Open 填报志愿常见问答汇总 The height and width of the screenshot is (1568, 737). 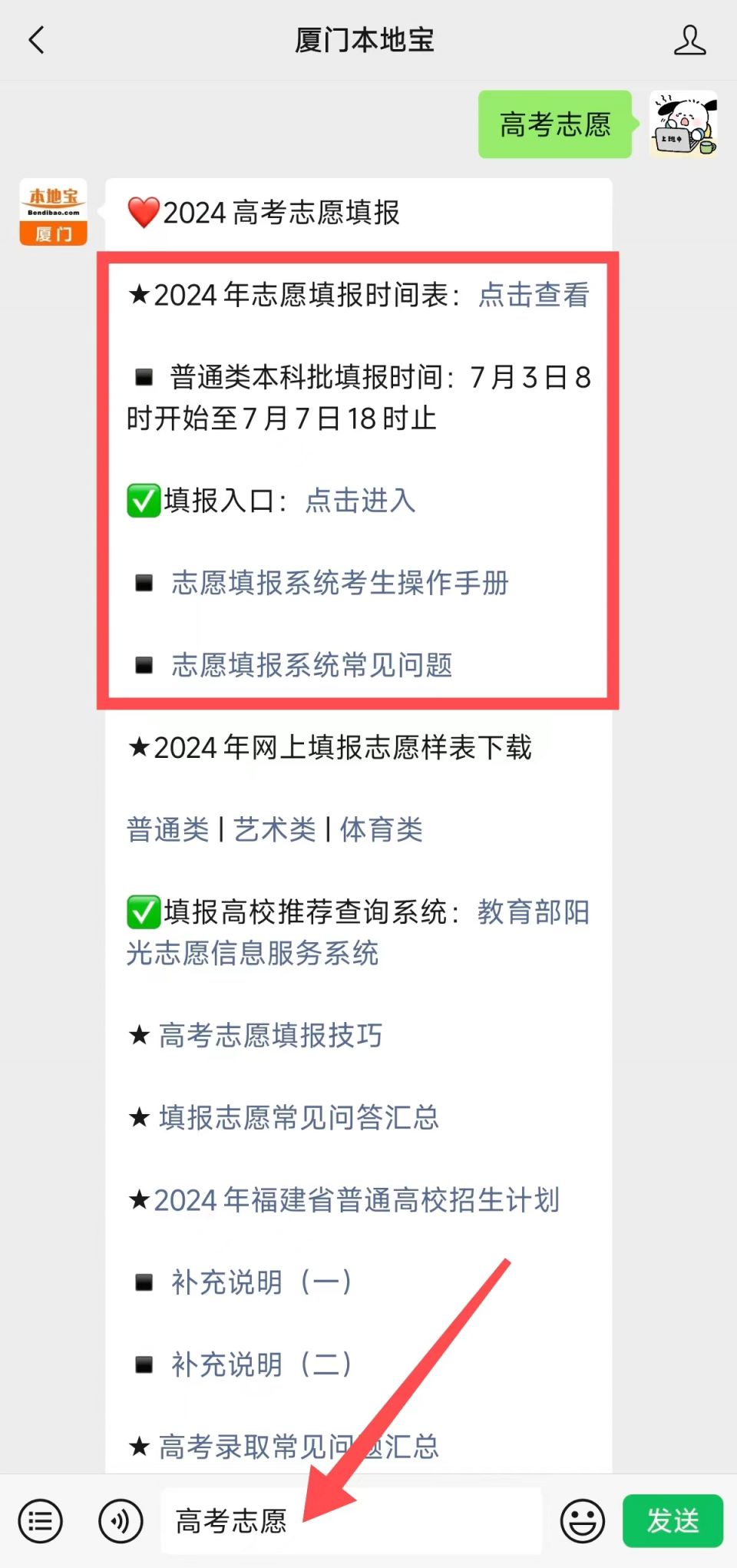pyautogui.click(x=299, y=1118)
